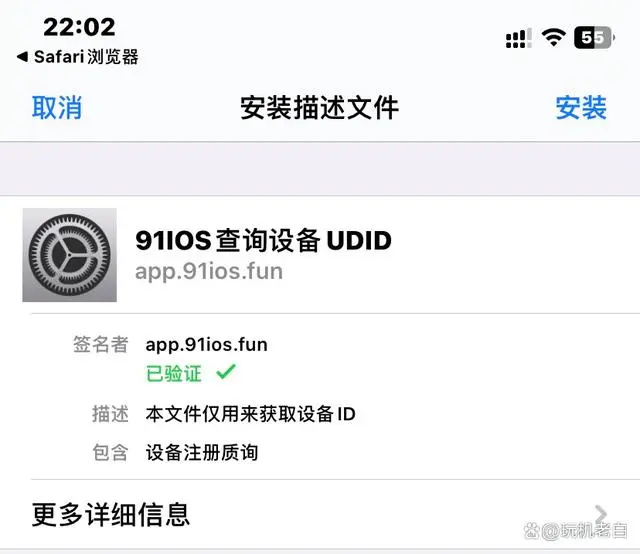Tap 安装 to install the profile
This screenshot has height=554, width=640.
(581, 108)
